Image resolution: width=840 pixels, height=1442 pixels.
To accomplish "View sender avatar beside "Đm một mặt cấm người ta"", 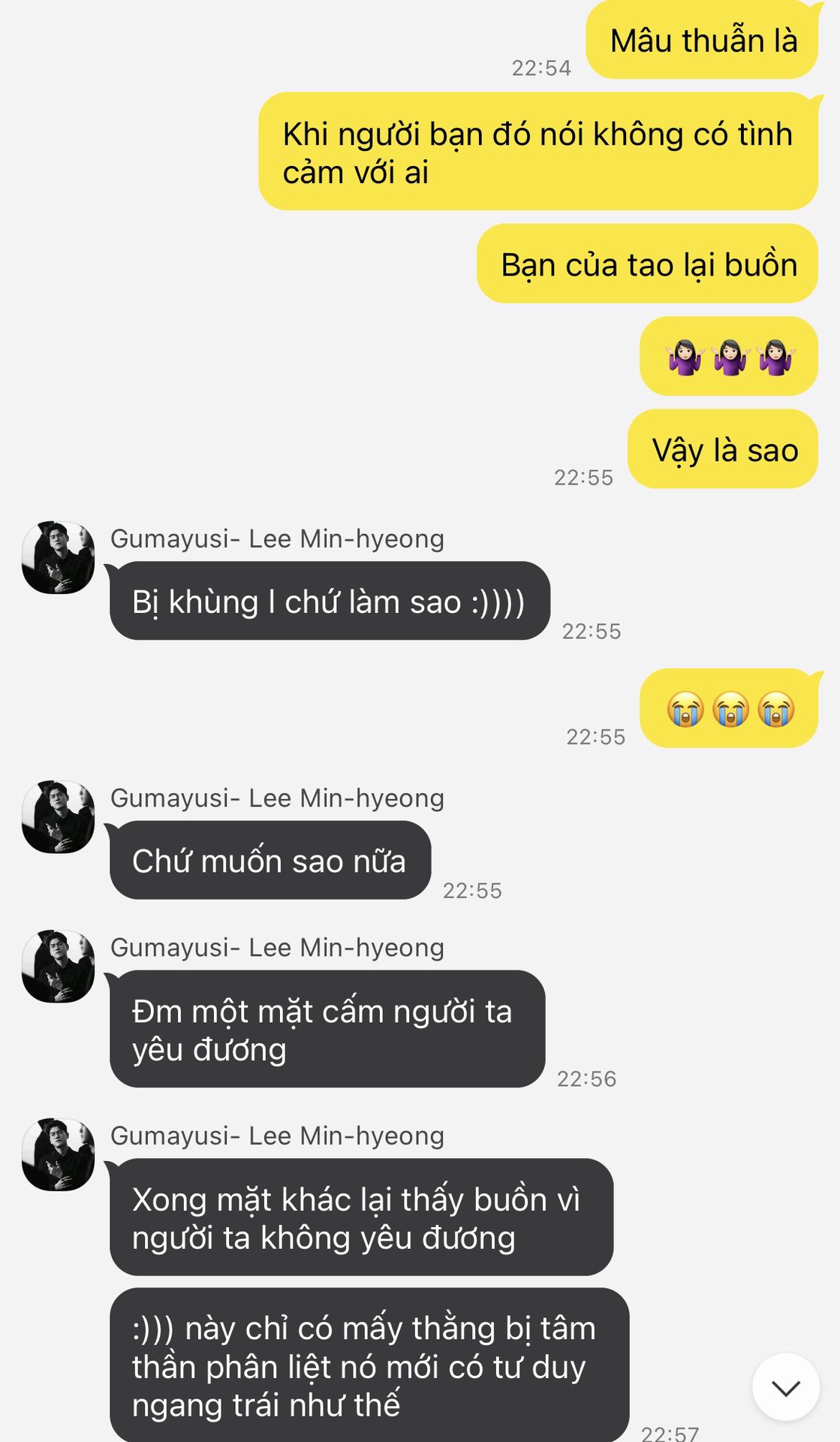I will click(59, 966).
